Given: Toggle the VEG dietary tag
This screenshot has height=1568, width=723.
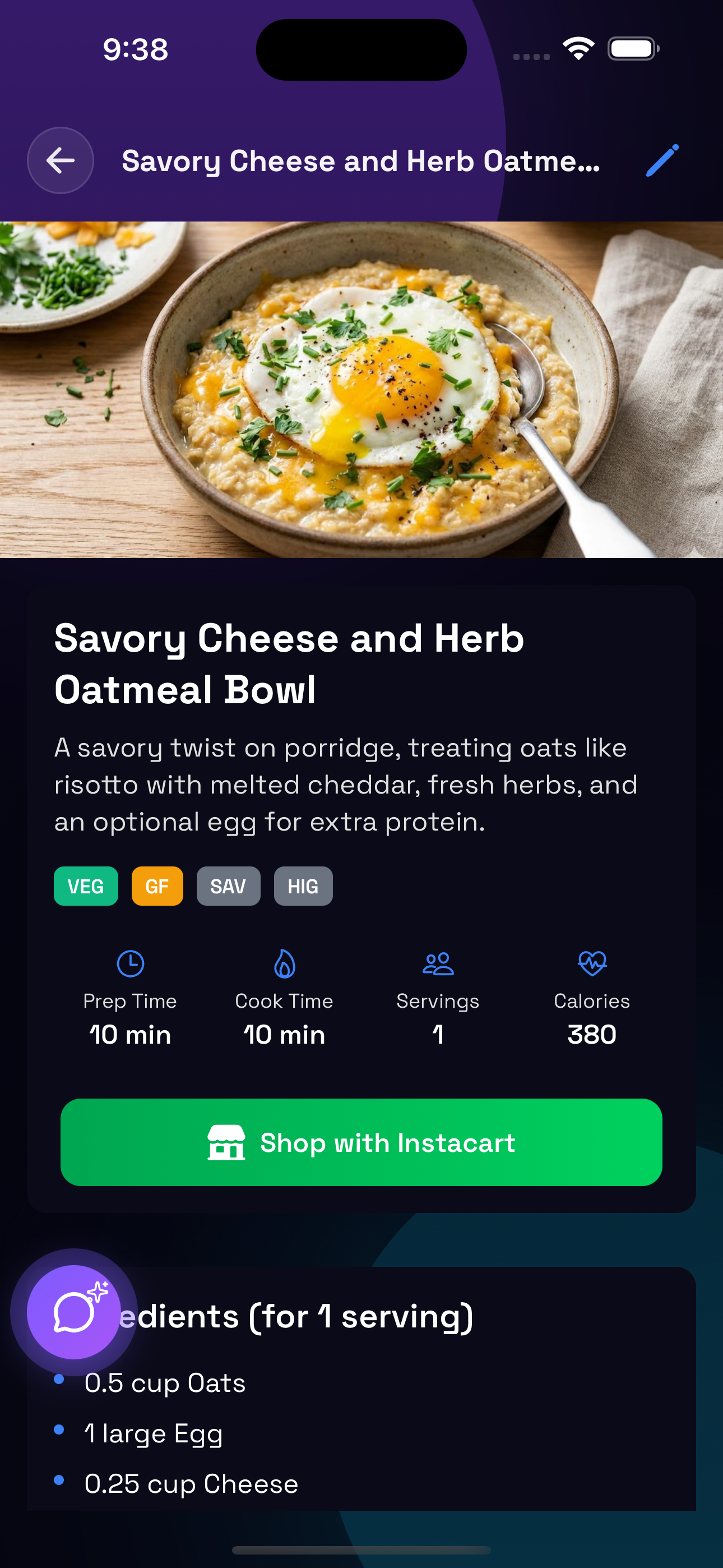Looking at the screenshot, I should (x=85, y=886).
